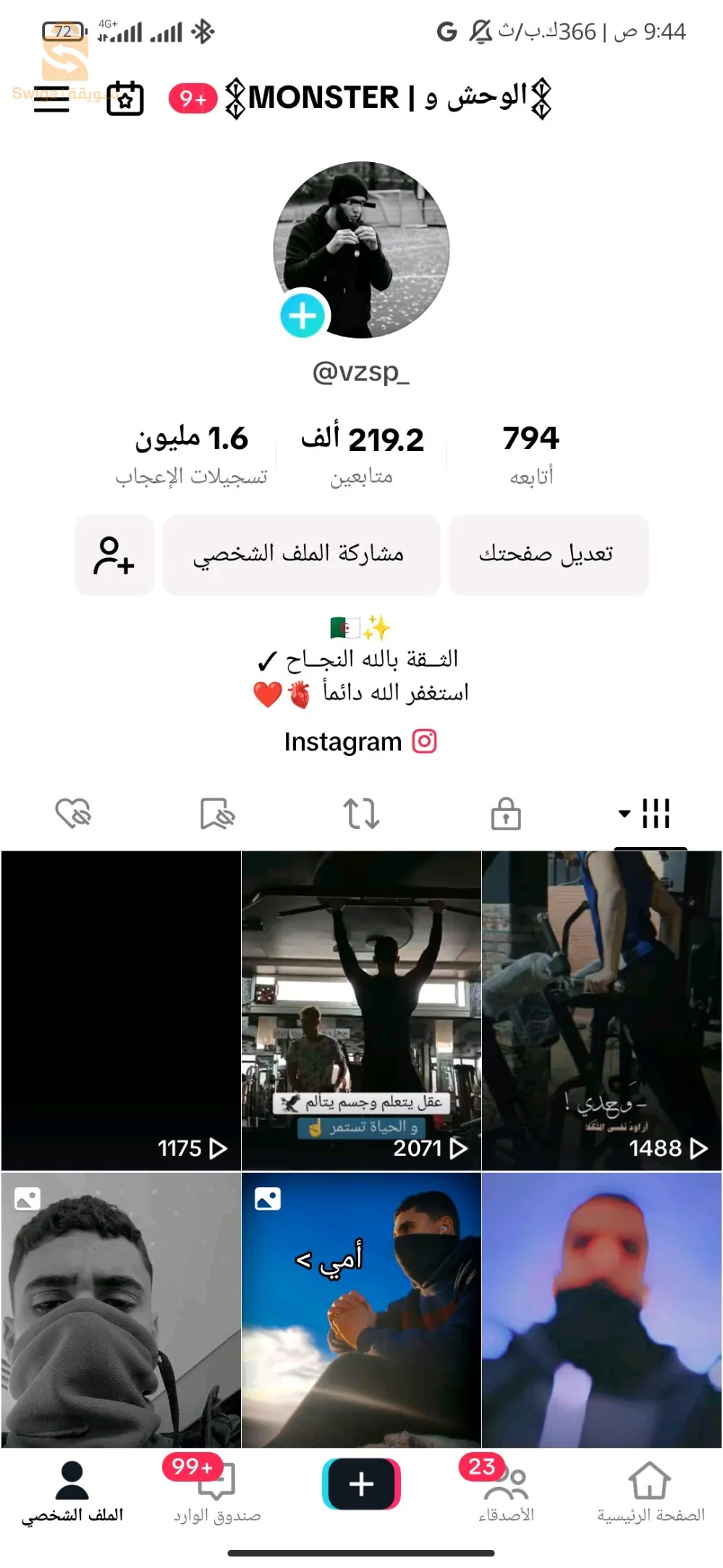The width and height of the screenshot is (723, 1568).
Task: View the 219.2 ألف followers list
Action: tap(362, 453)
